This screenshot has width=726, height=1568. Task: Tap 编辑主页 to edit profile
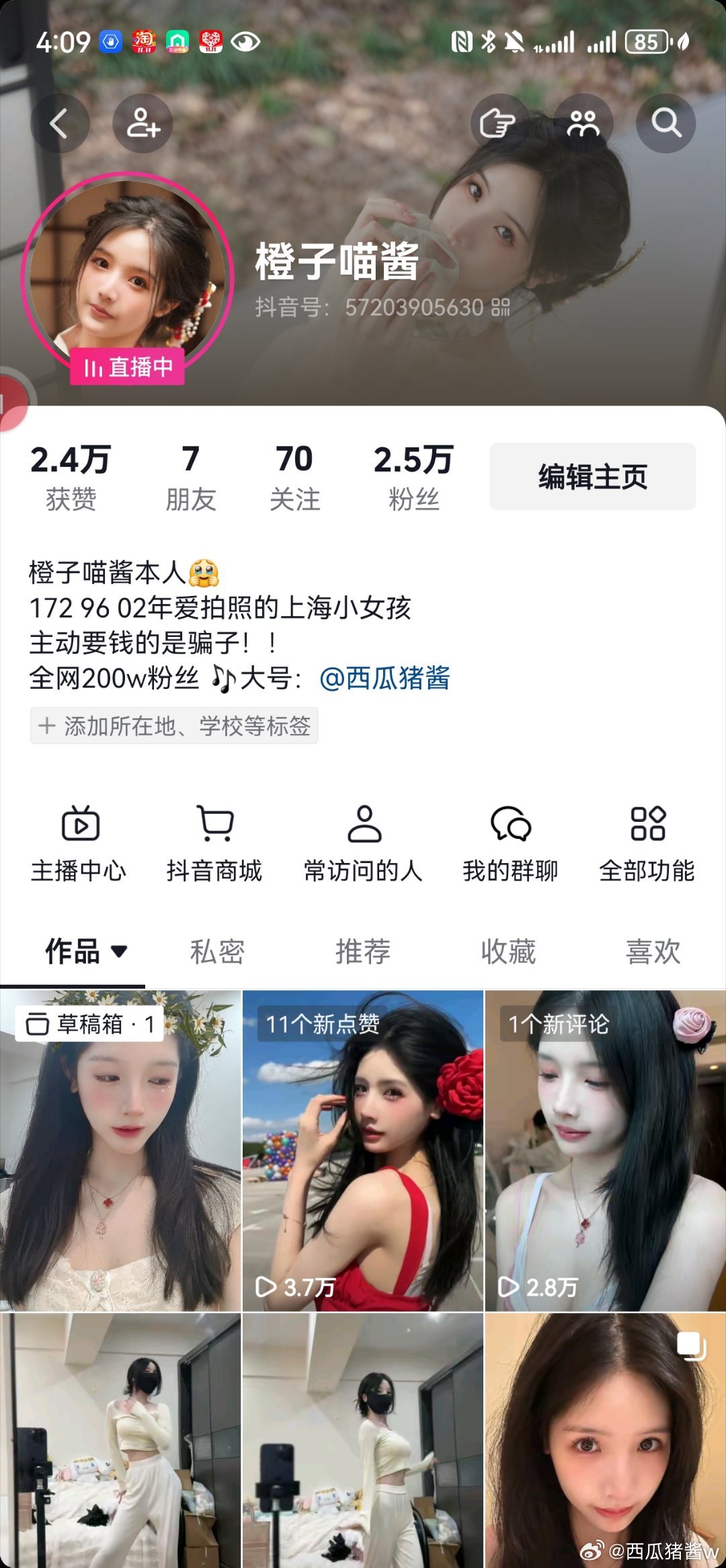592,476
